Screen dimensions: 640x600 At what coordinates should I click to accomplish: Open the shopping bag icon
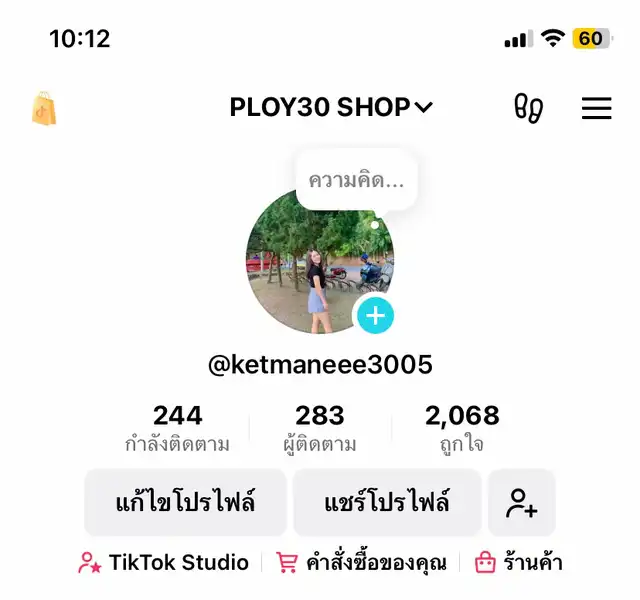[44, 108]
